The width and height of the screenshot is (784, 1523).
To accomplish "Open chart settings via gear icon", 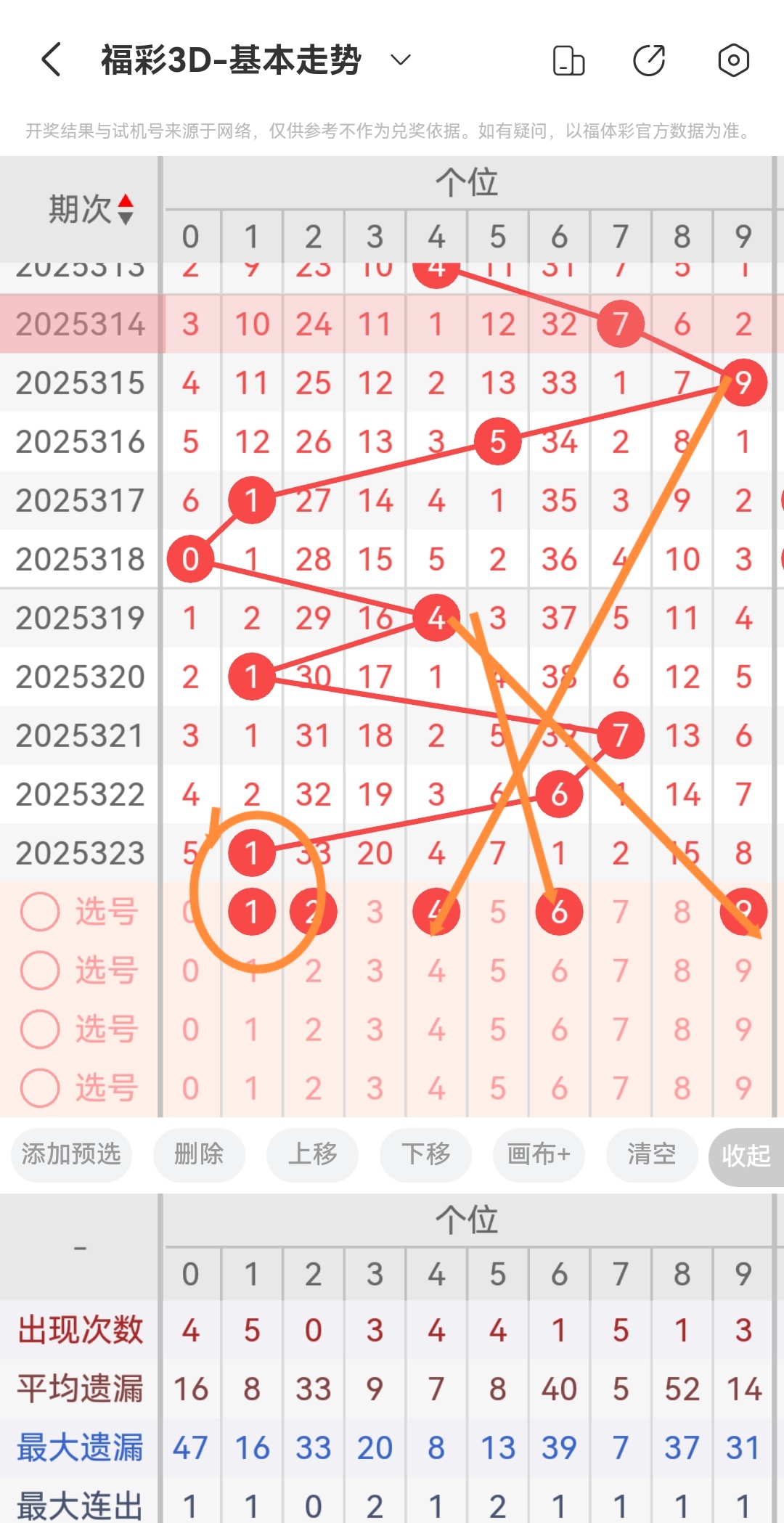I will 732,60.
